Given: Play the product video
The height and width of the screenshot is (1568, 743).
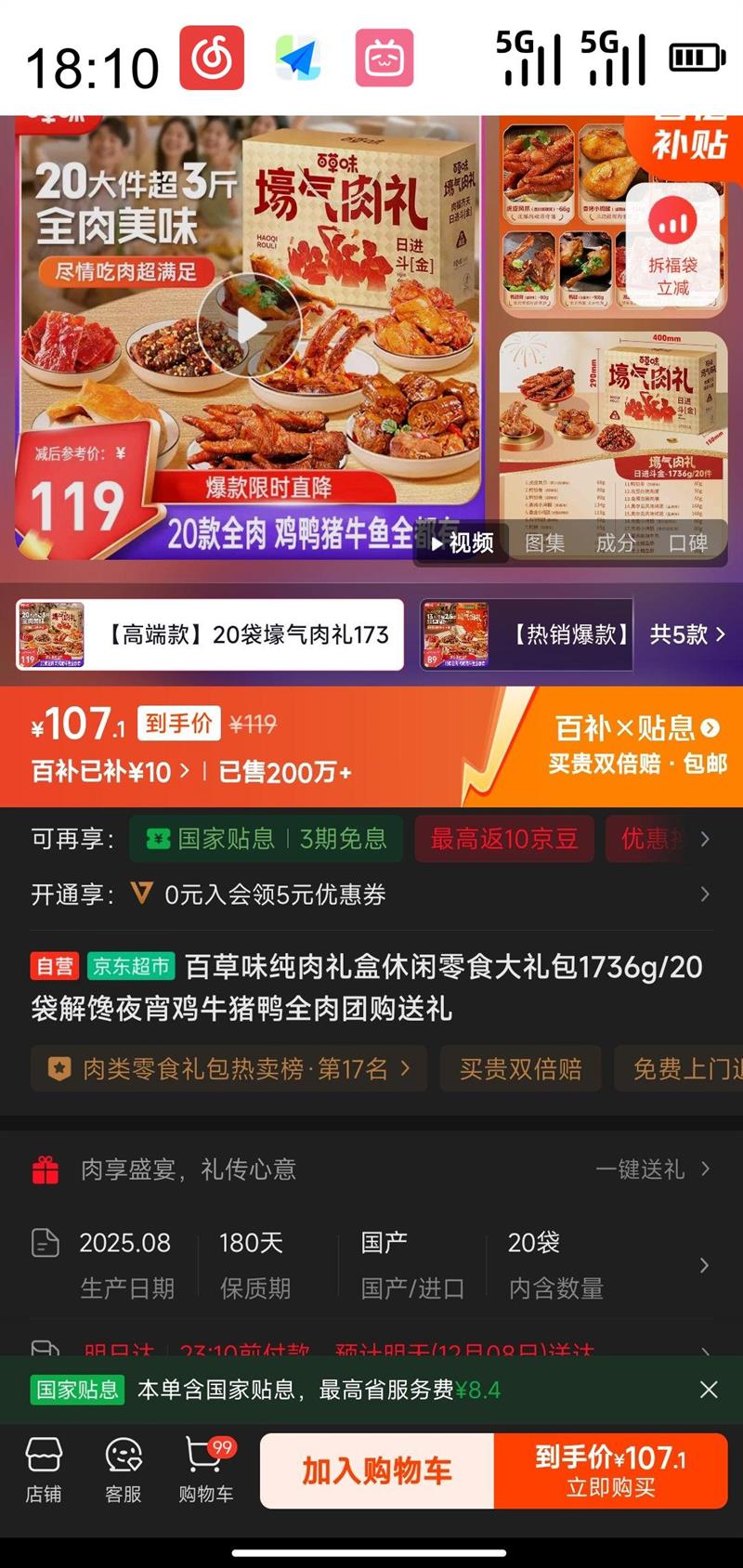Looking at the screenshot, I should click(x=250, y=325).
